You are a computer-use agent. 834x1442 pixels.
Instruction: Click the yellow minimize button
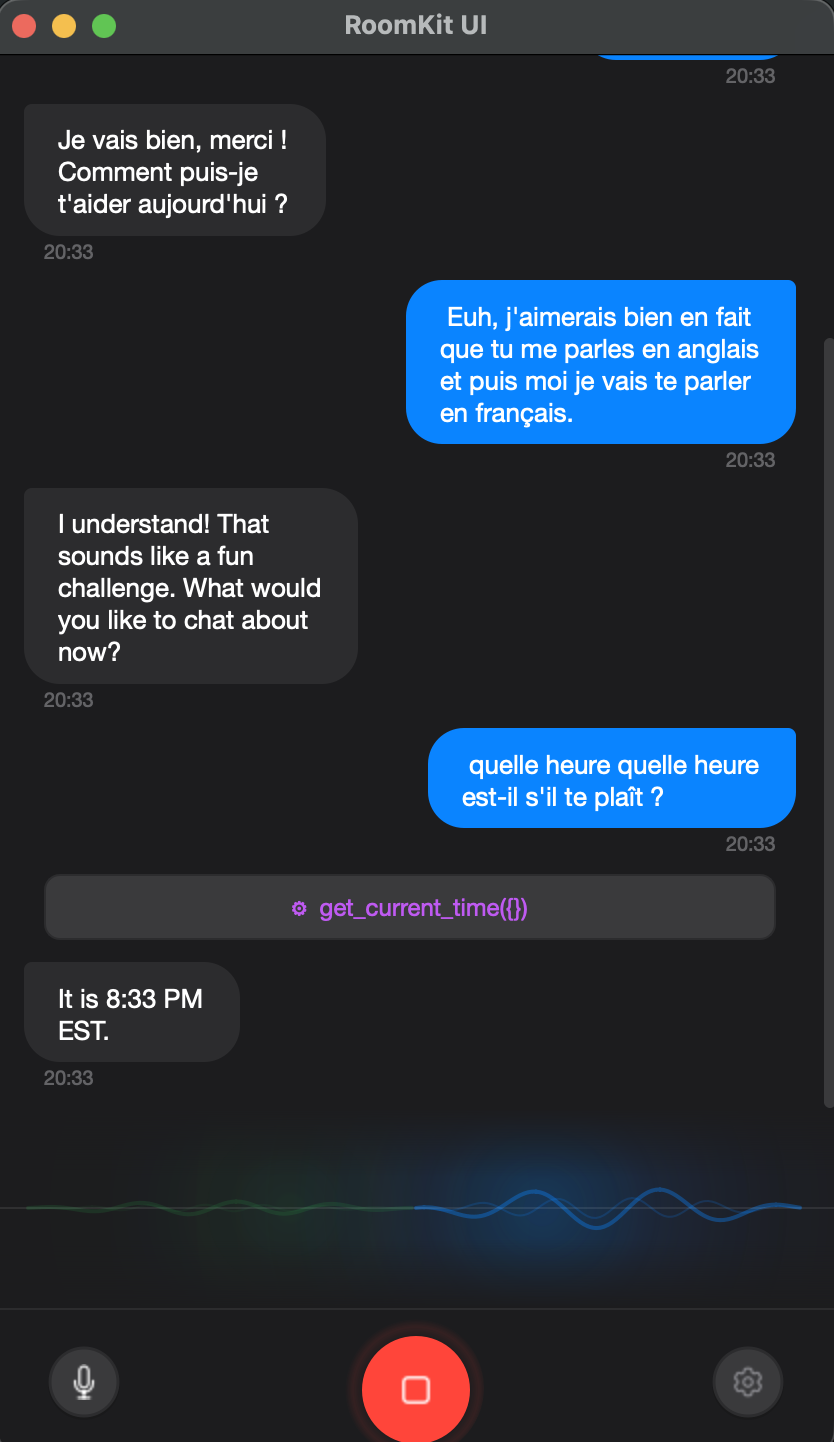point(64,25)
